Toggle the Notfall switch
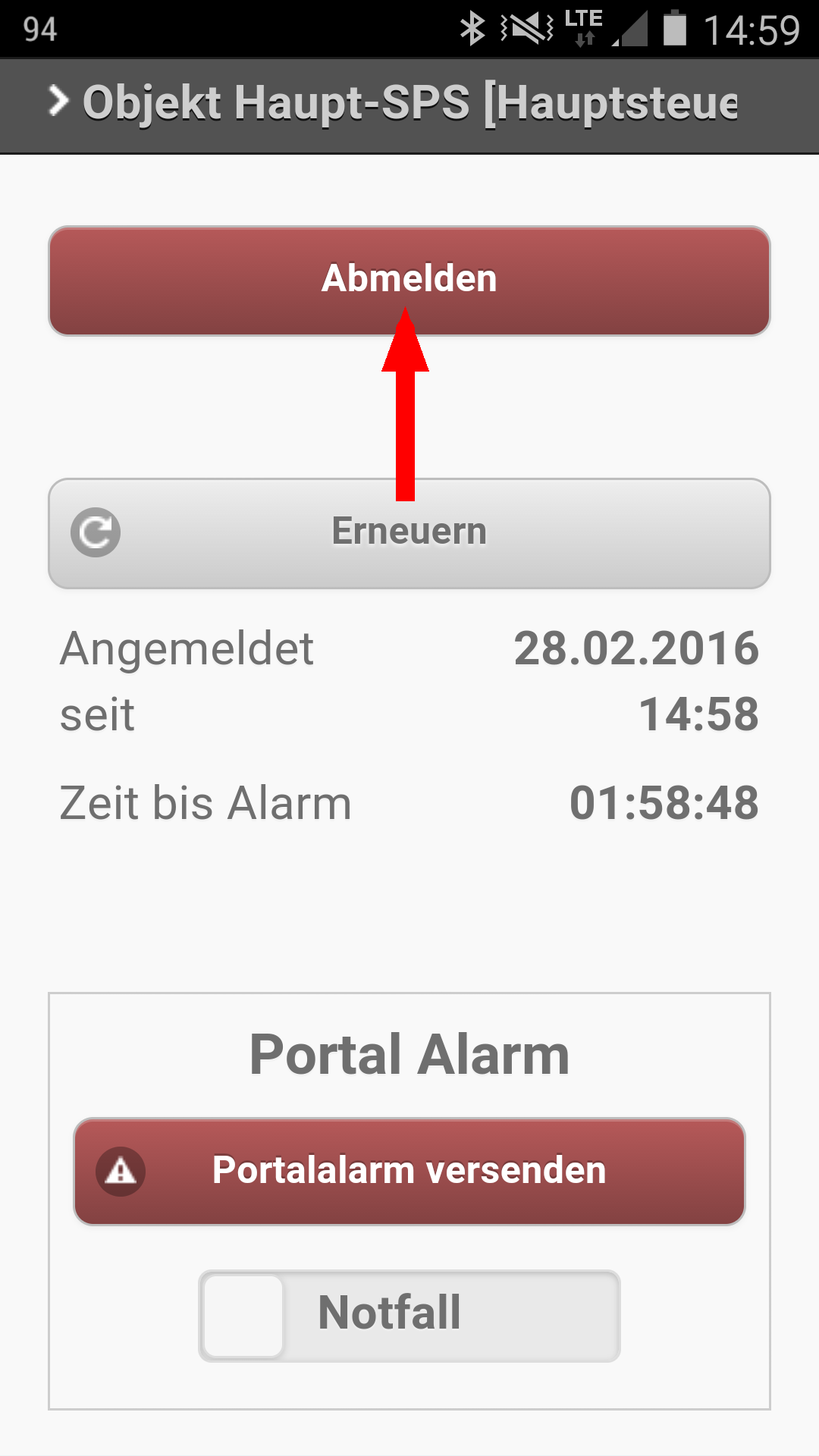This screenshot has height=1456, width=819. (409, 1315)
